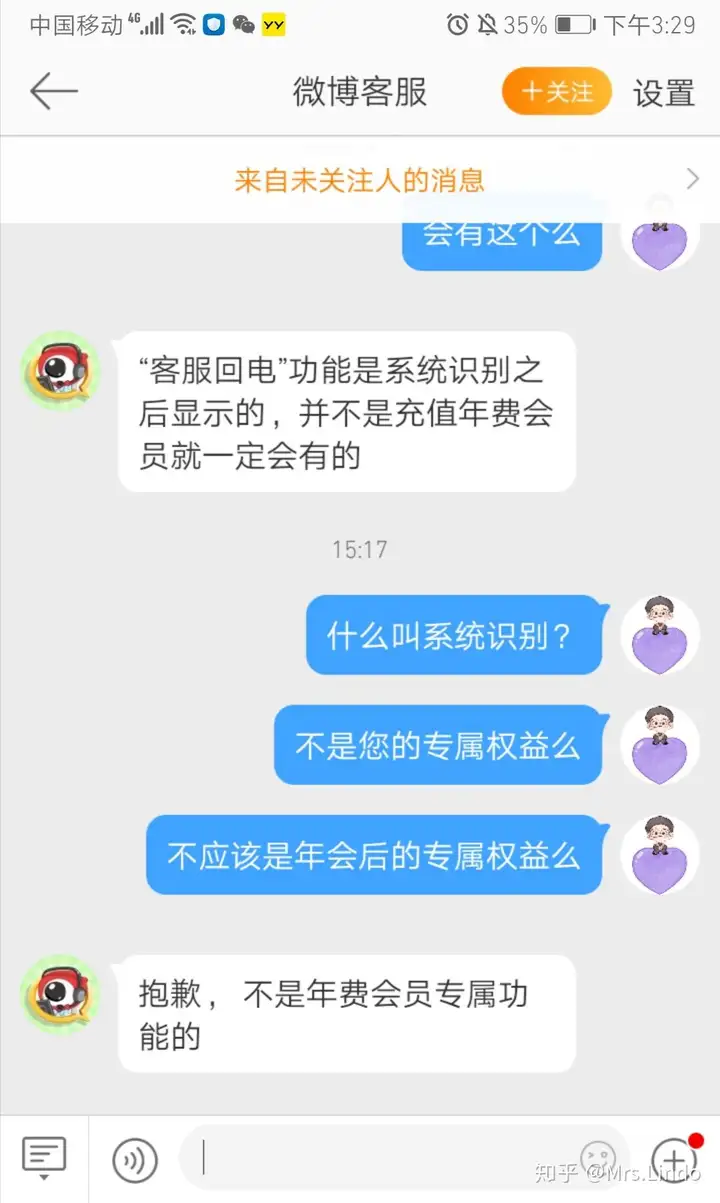This screenshot has width=720, height=1203.
Task: Open the menu icon beside the voice button
Action: 44,1157
